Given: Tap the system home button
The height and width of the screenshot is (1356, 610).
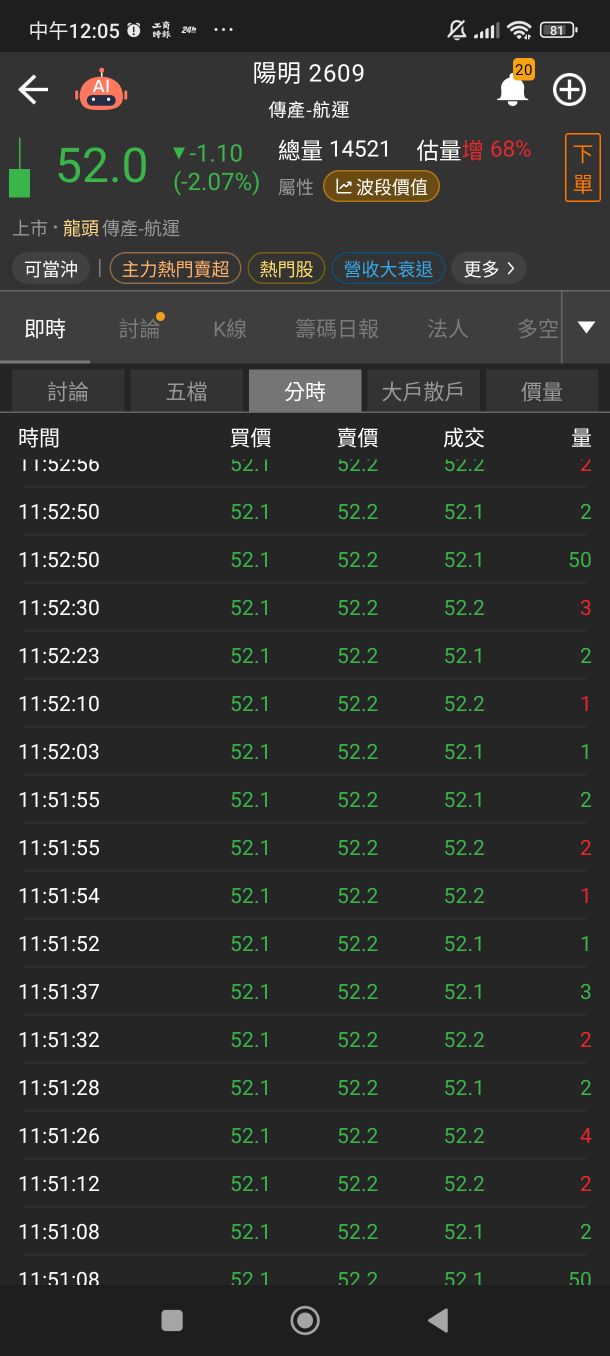Looking at the screenshot, I should pos(305,1320).
